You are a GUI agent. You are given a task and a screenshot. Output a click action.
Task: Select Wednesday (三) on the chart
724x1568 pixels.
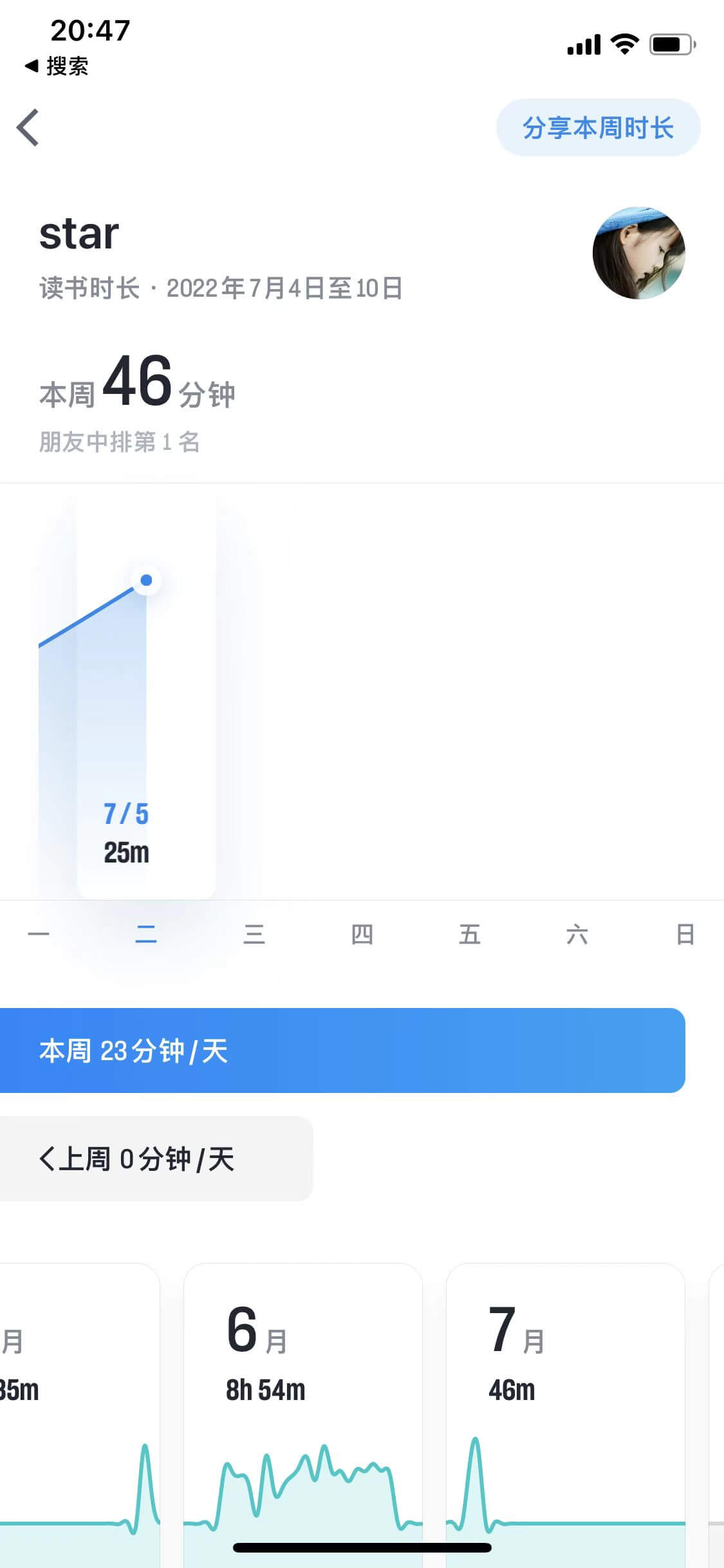pyautogui.click(x=254, y=934)
